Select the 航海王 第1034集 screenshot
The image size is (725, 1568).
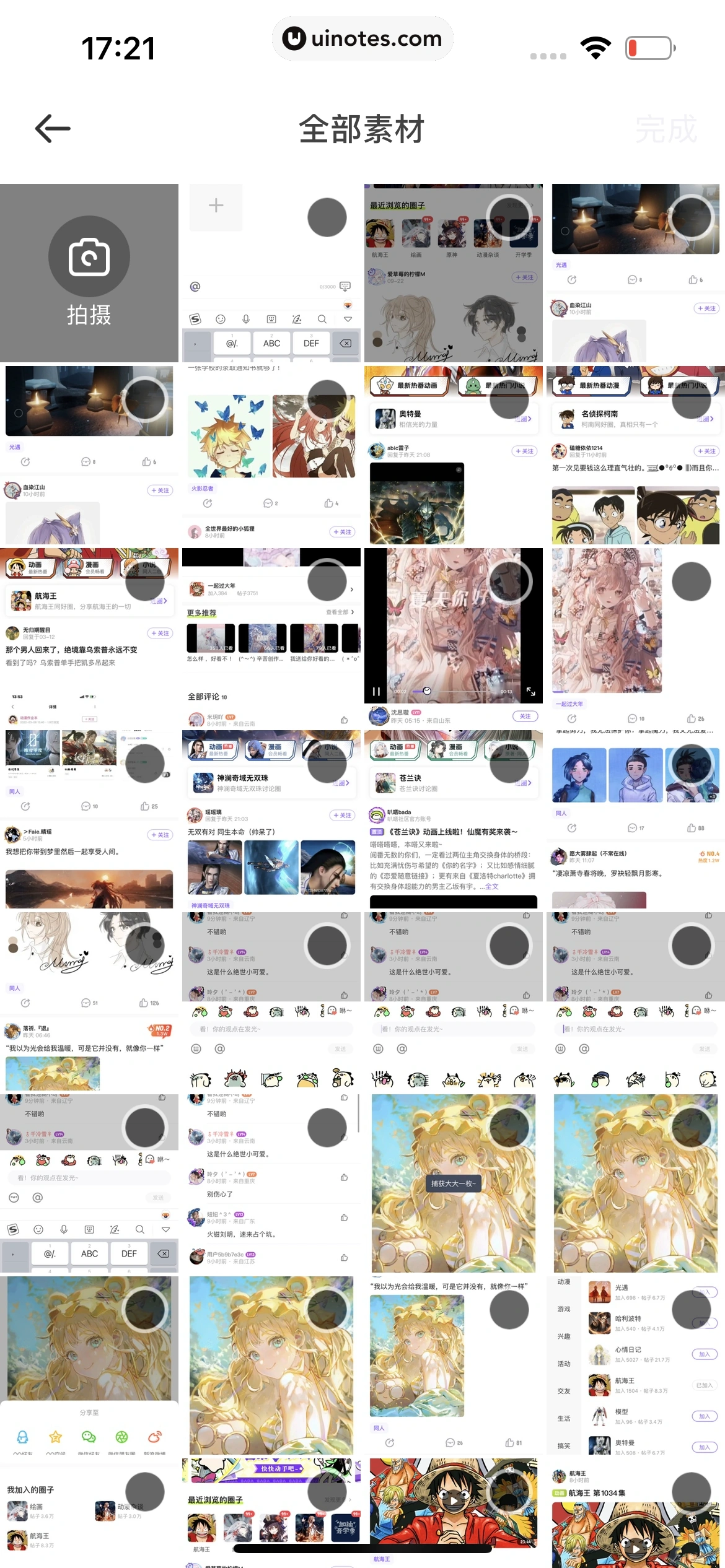coord(691,1492)
